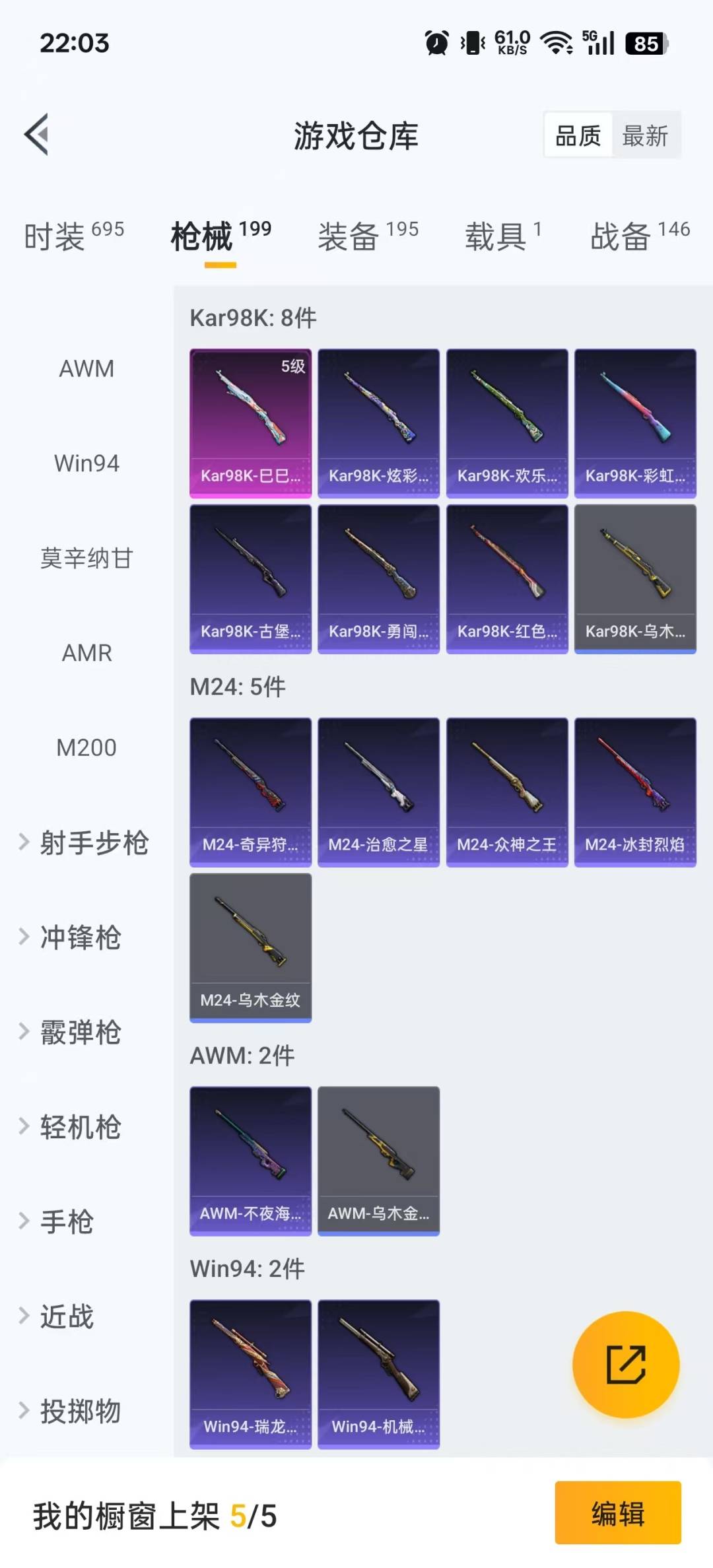Select AMR in the side list
Screen dimensions: 713x1568
(86, 653)
